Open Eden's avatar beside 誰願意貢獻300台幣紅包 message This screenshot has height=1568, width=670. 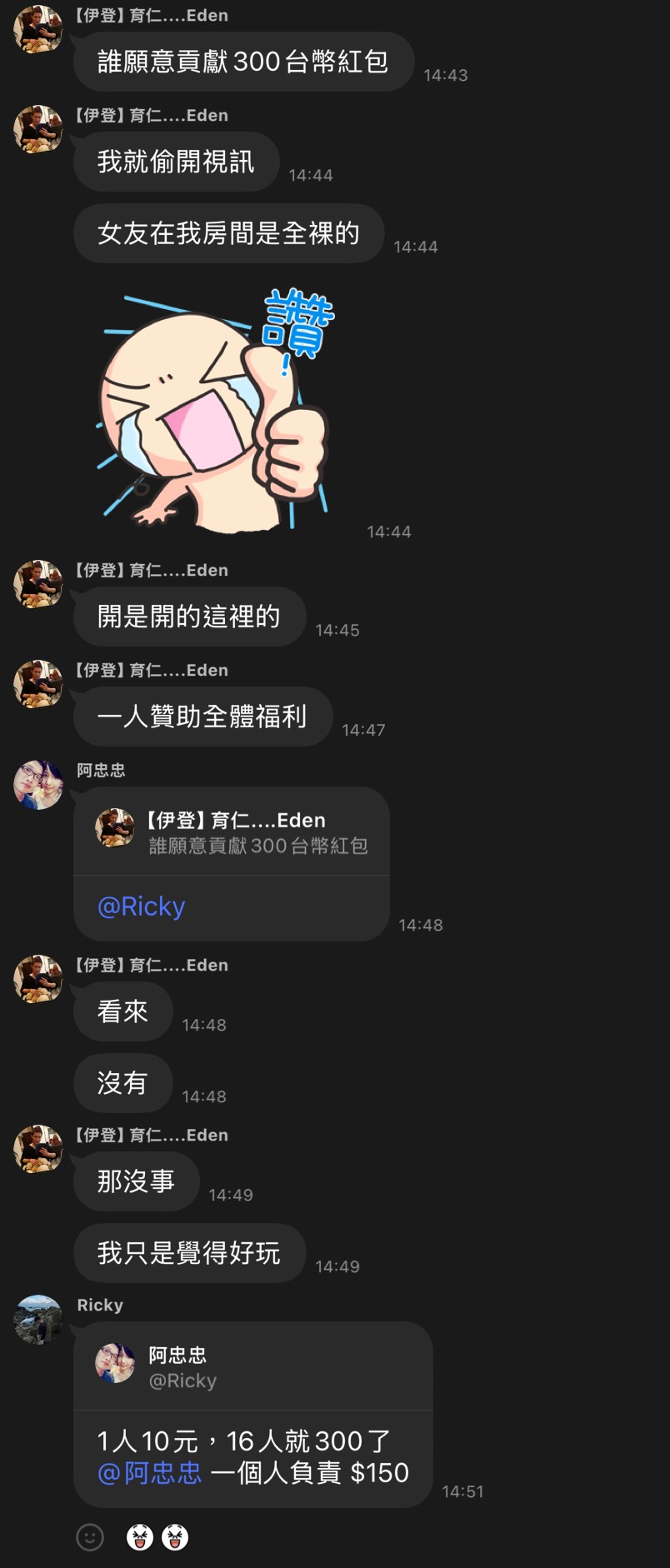click(38, 29)
